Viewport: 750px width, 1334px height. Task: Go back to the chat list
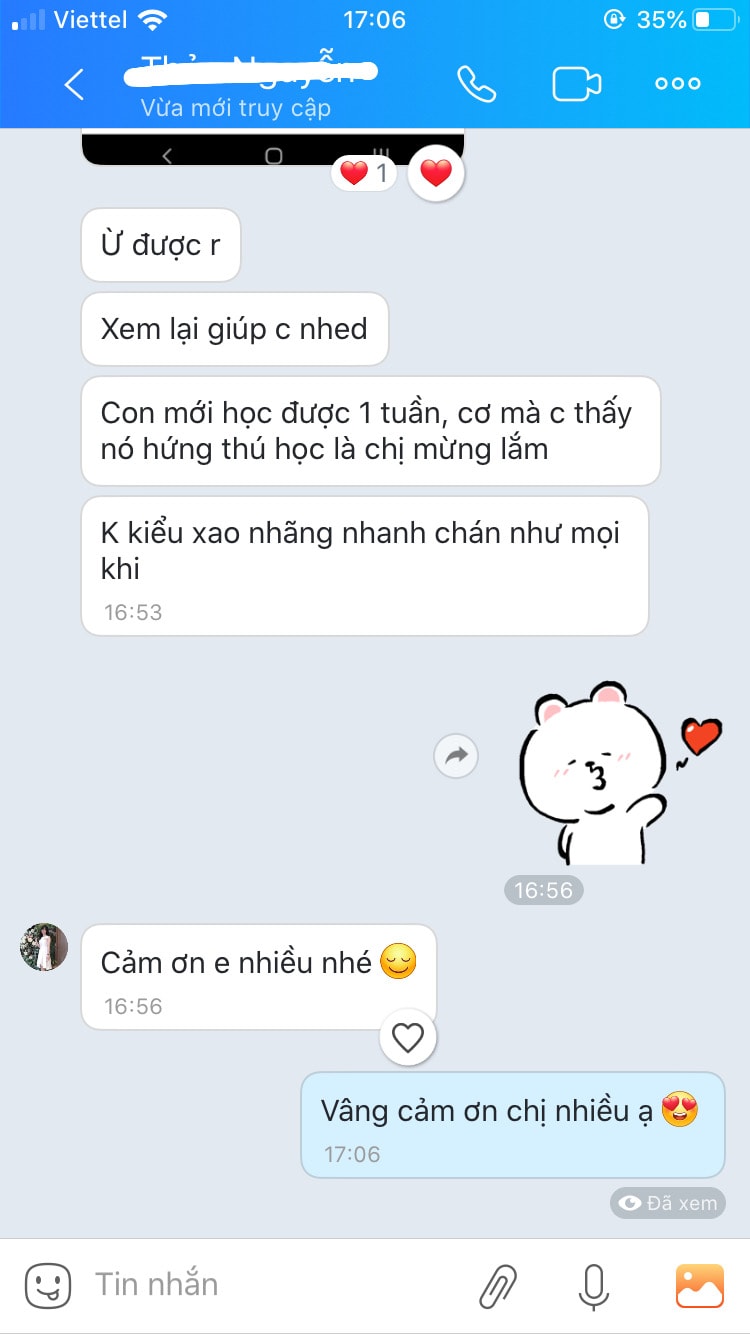(73, 84)
